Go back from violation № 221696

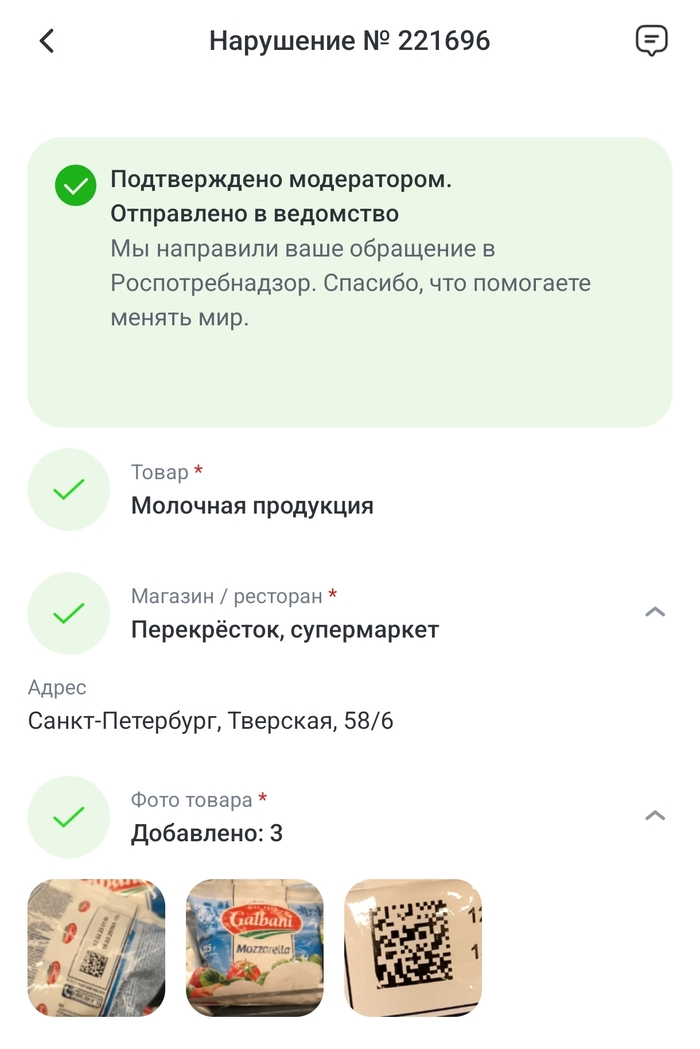(46, 41)
